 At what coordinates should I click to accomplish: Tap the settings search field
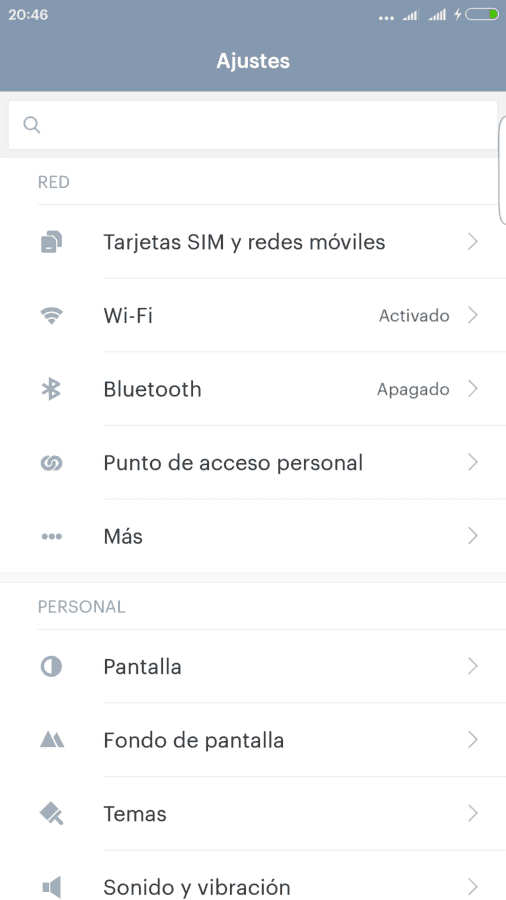[252, 125]
